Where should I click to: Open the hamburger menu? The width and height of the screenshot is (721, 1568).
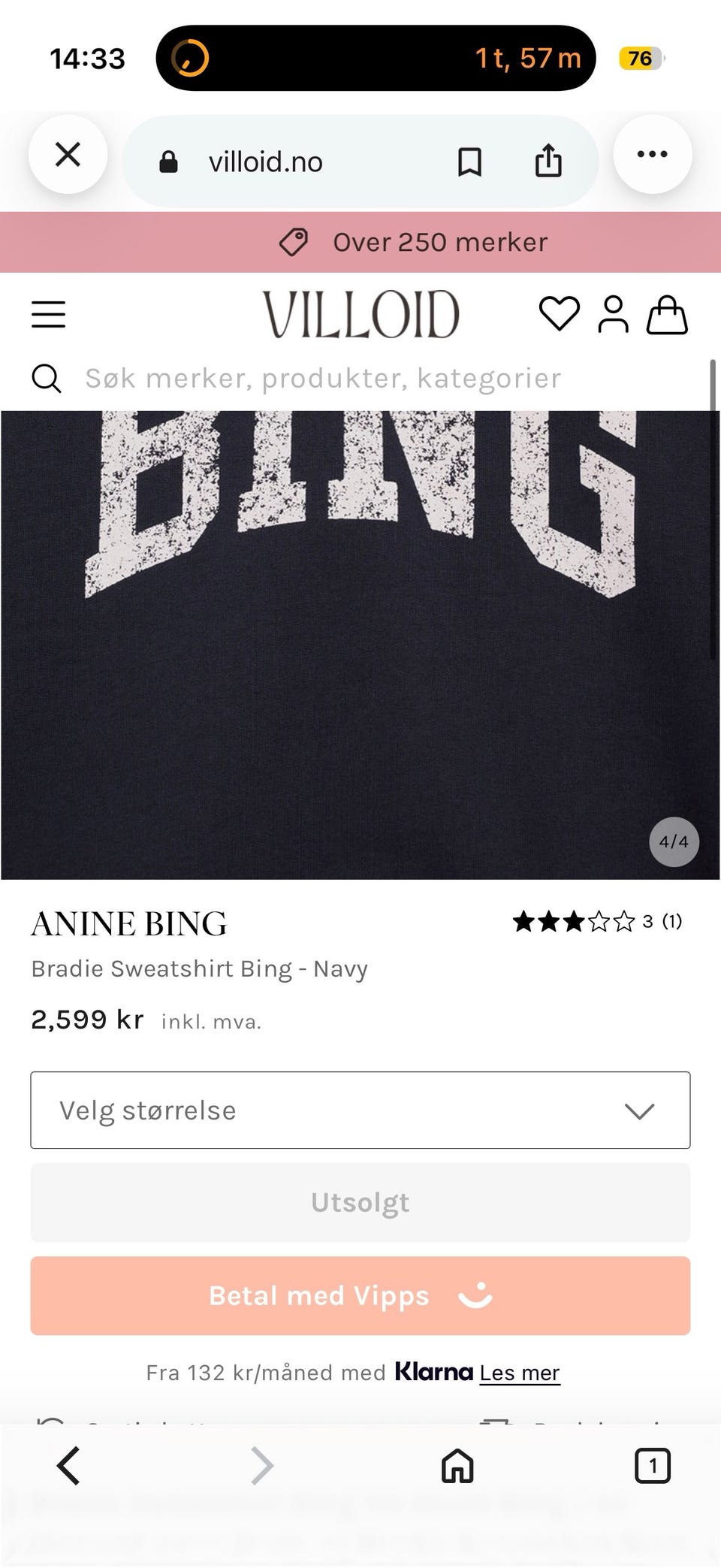pos(49,314)
